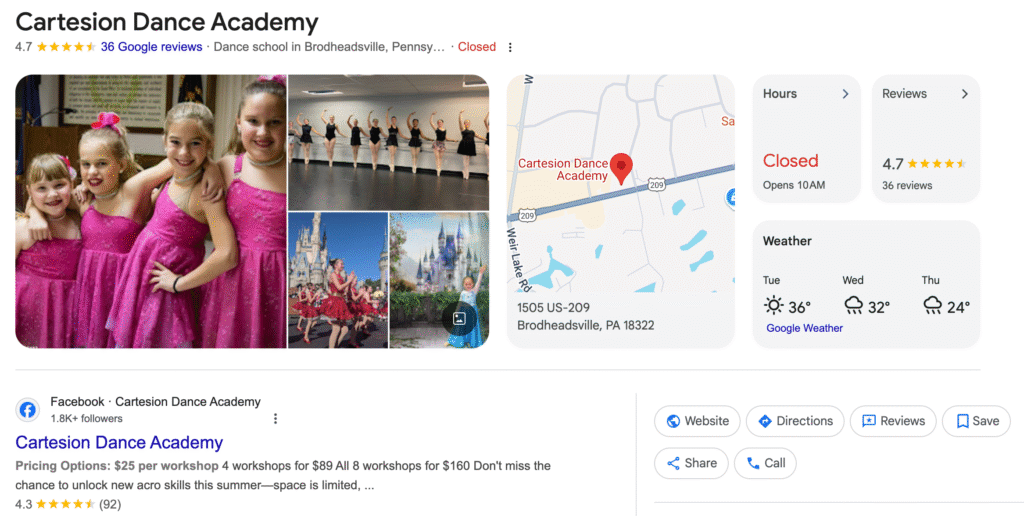Tap the Reviews chip button

coord(893,421)
